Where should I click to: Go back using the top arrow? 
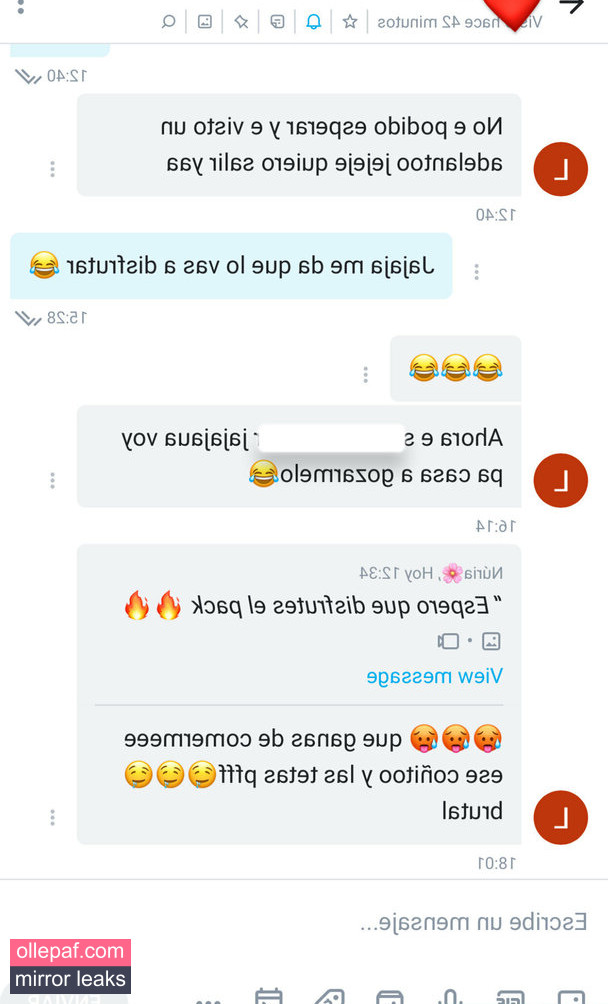click(x=571, y=6)
